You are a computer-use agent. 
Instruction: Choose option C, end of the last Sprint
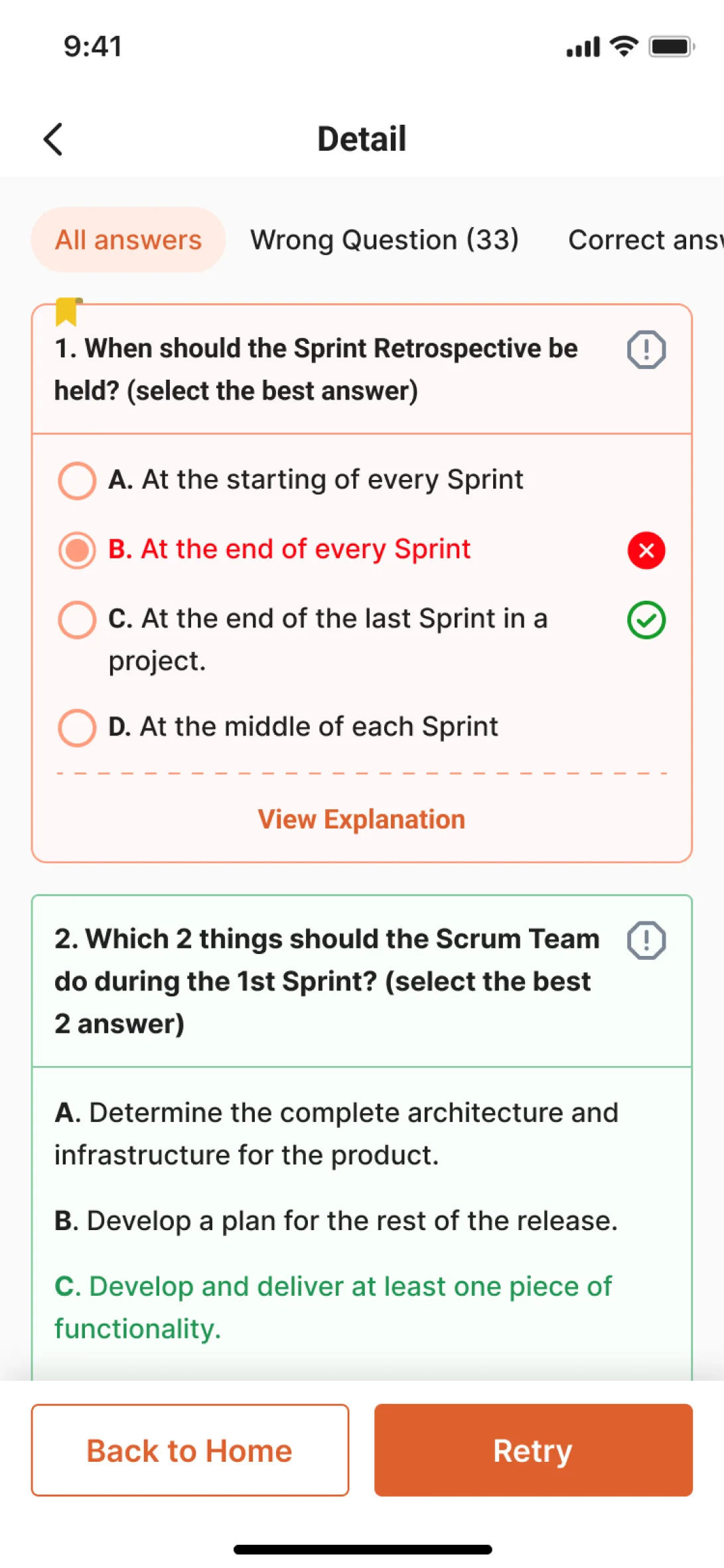(x=77, y=619)
